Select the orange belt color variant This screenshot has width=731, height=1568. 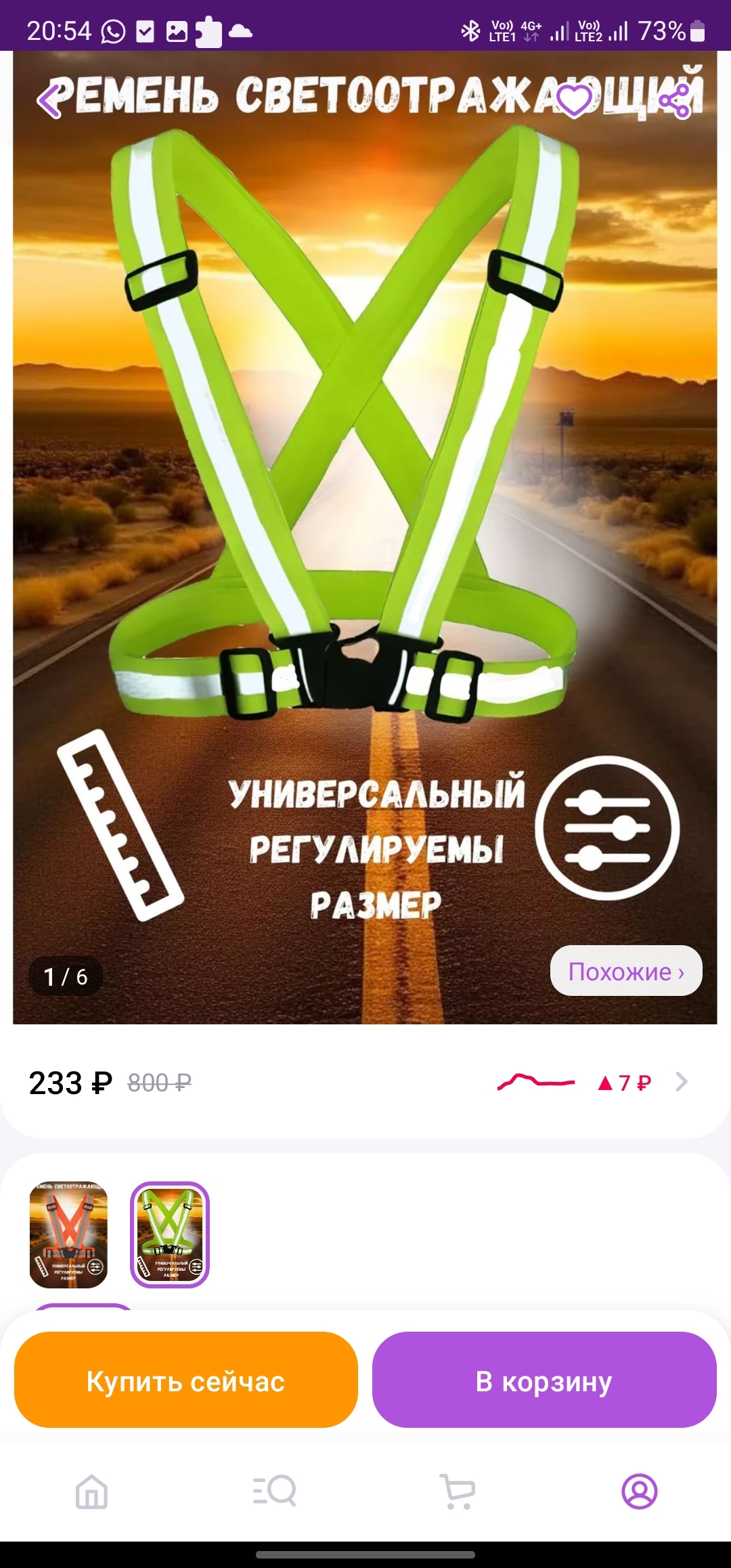(x=68, y=1235)
